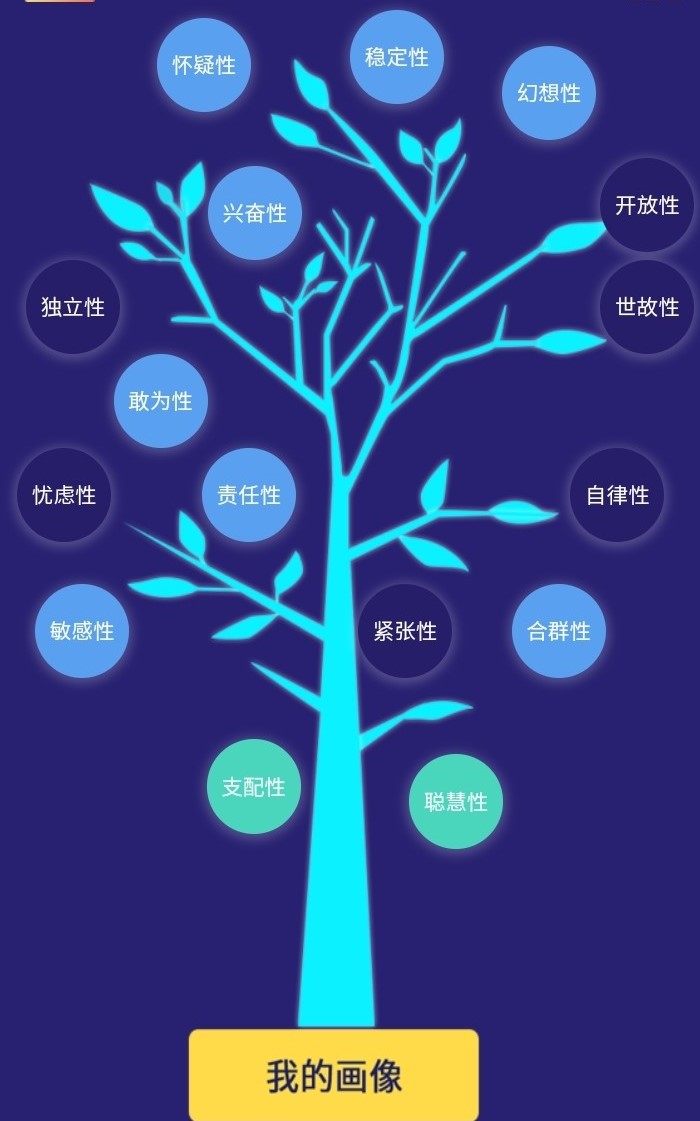Select the 敢为性 bubble
Viewport: 700px width, 1121px height.
coord(161,401)
